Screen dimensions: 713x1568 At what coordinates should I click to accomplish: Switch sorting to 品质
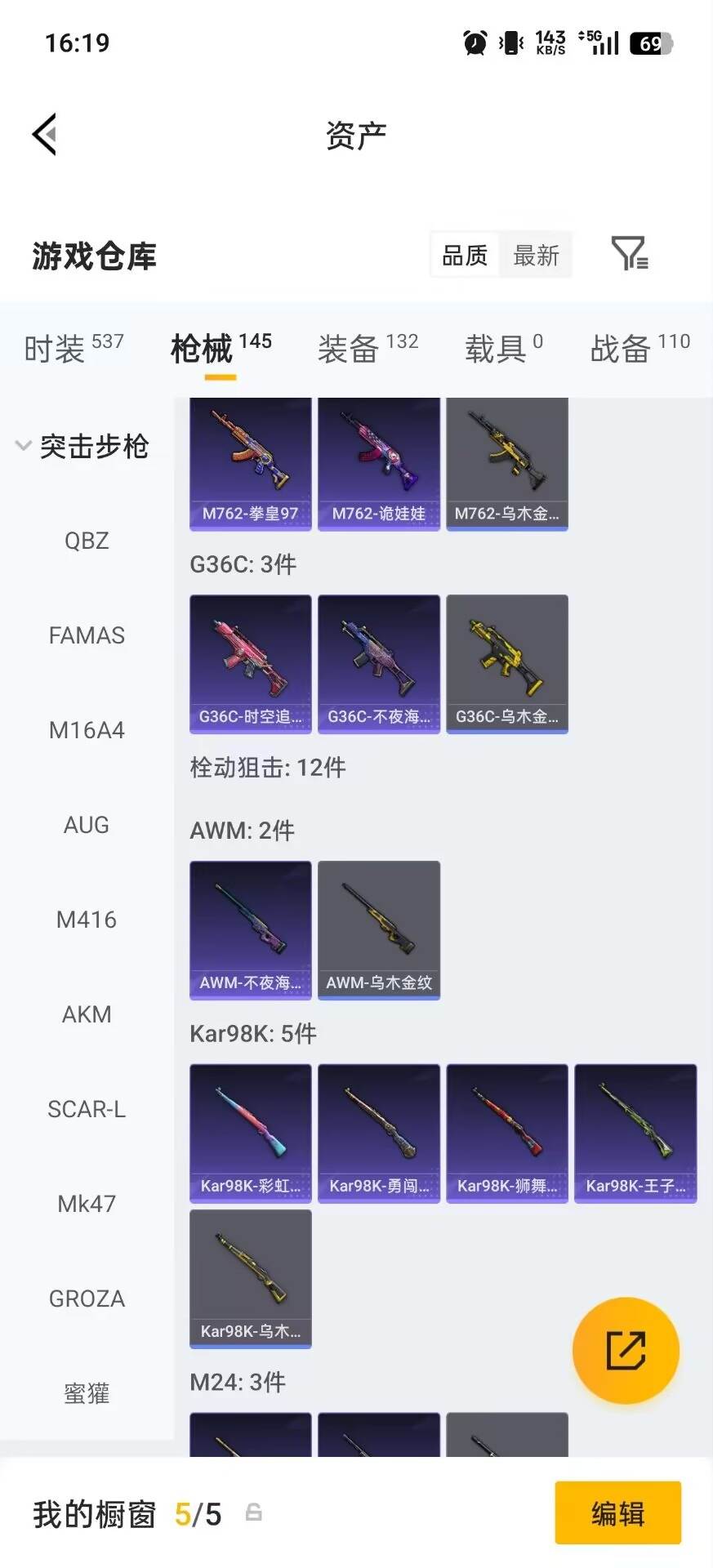(464, 255)
